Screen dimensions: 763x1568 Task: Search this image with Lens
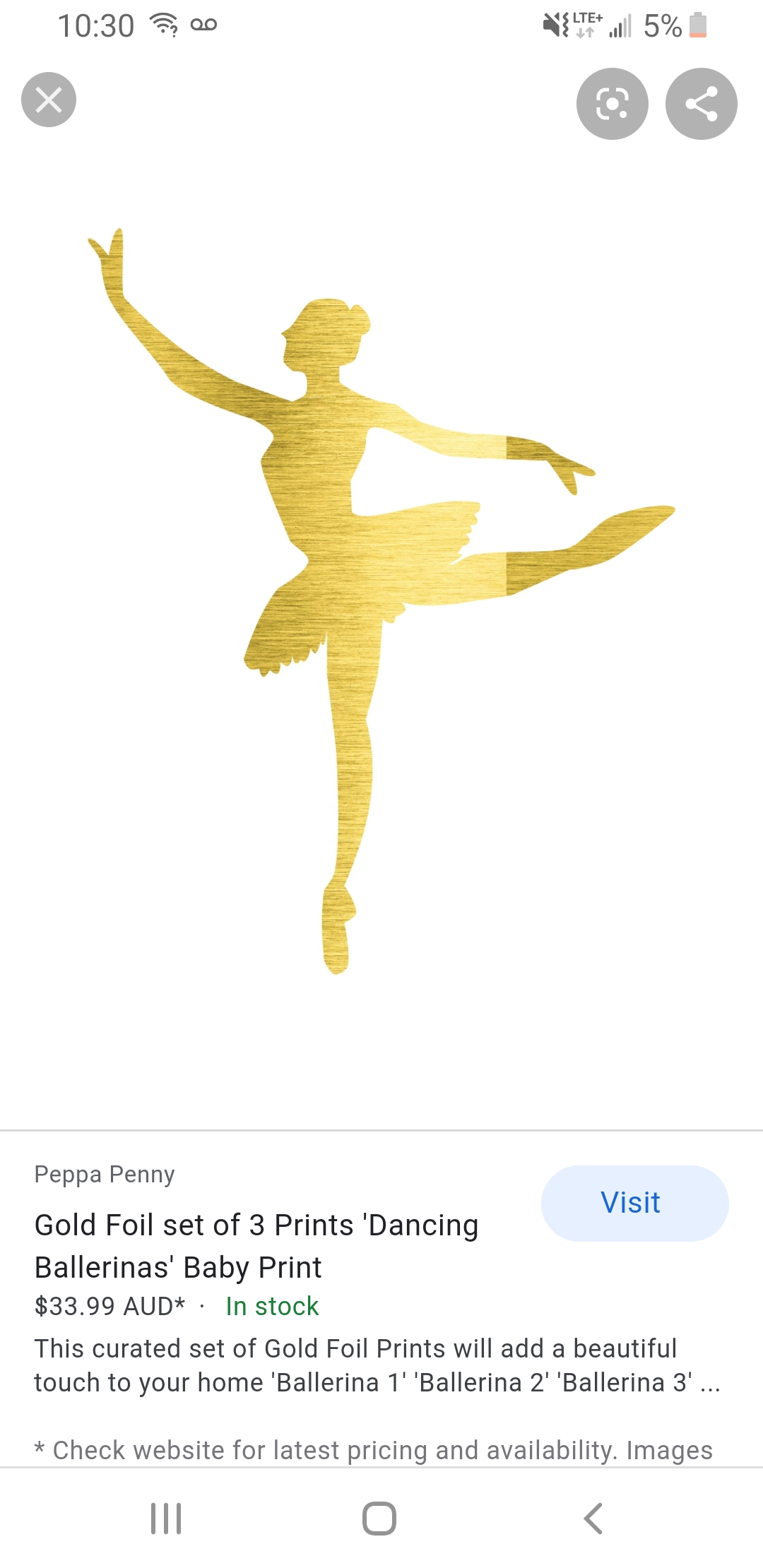tap(612, 104)
